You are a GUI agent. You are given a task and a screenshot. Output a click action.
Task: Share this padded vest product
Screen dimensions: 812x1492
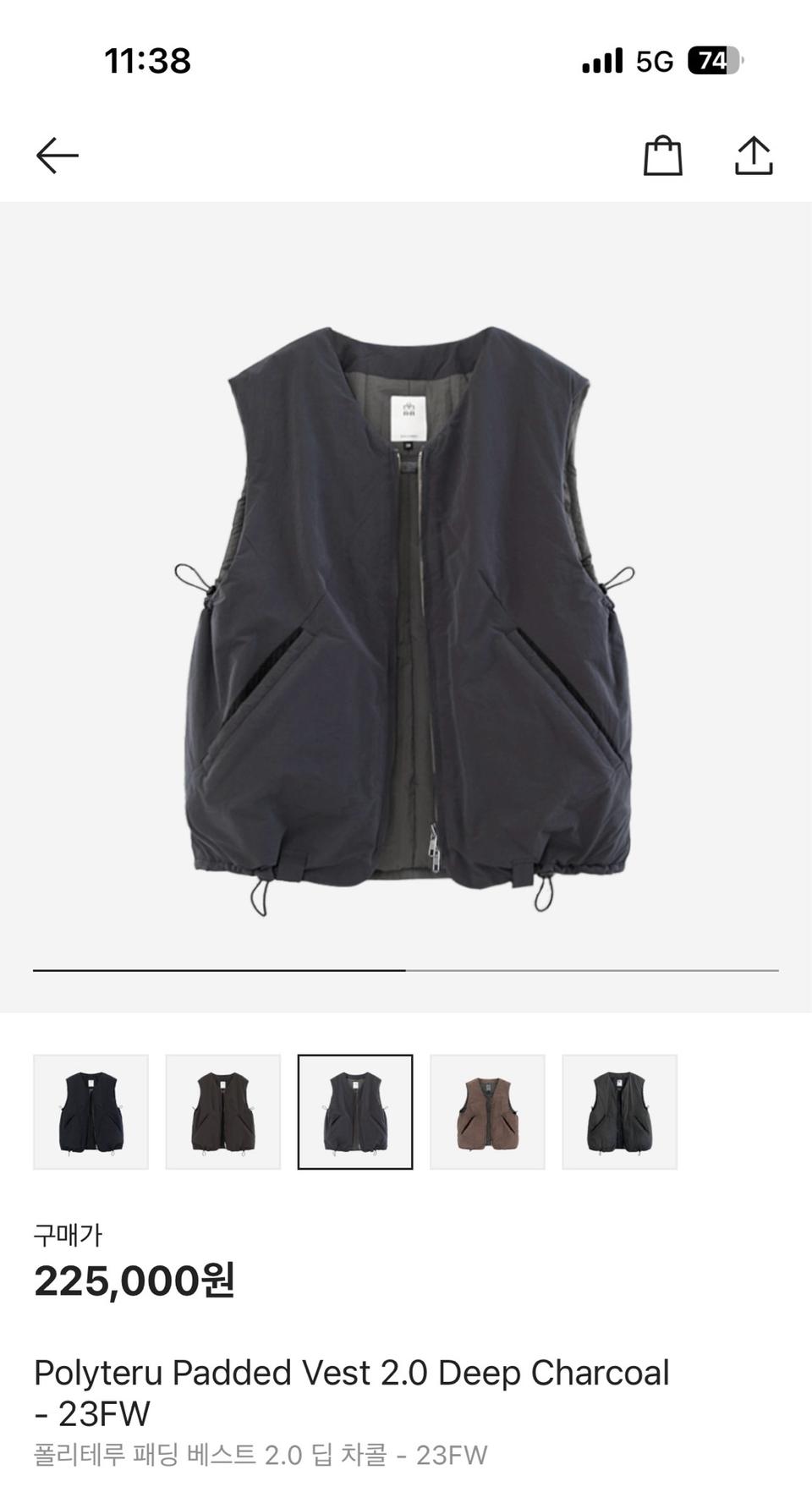(x=754, y=156)
